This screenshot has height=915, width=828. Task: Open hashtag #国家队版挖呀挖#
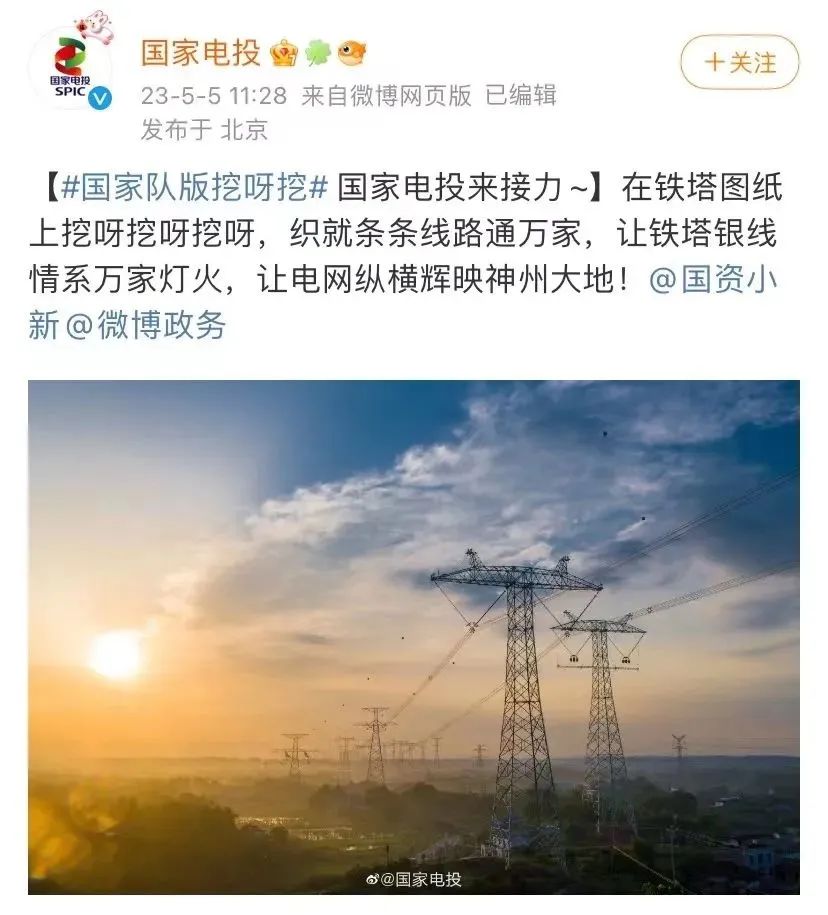coord(195,186)
